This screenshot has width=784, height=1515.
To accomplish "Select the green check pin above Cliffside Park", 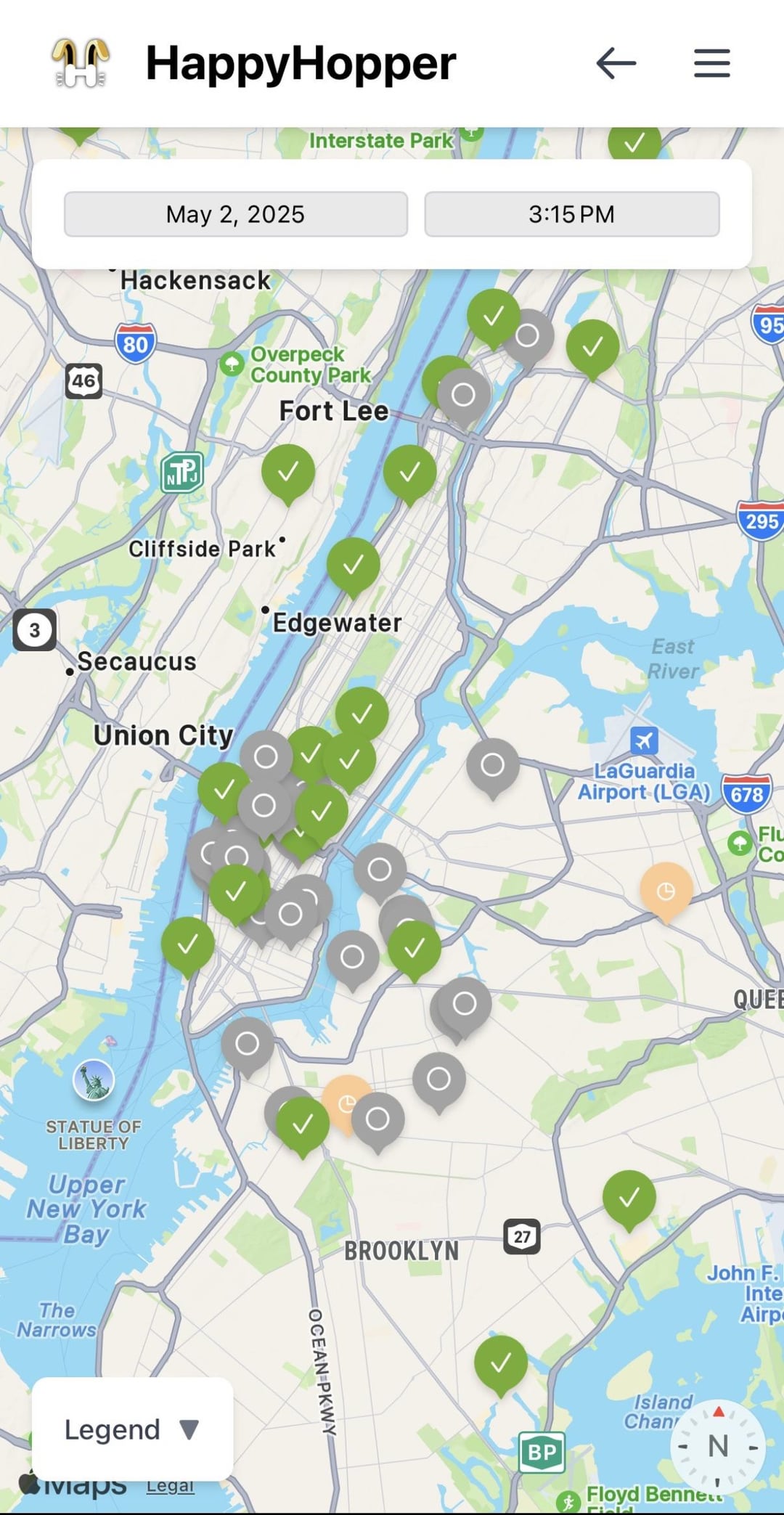I will click(x=288, y=472).
